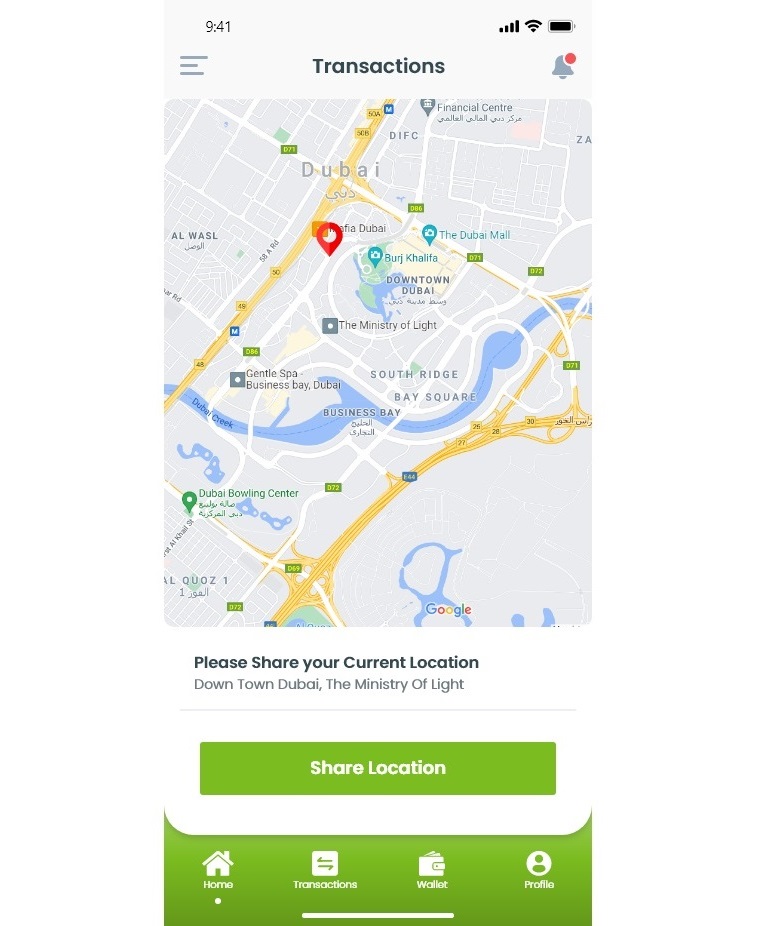Go to the Home tab
Image resolution: width=764 pixels, height=926 pixels.
[218, 870]
